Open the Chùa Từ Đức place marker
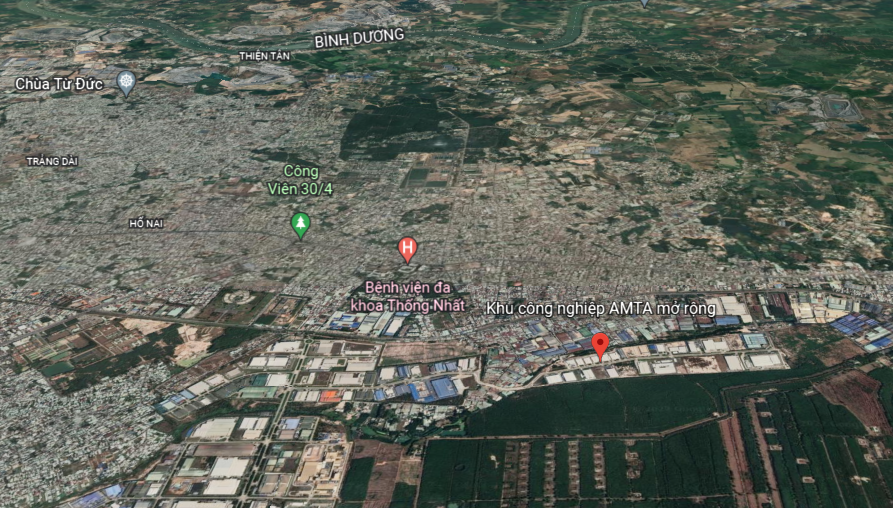The image size is (893, 508). click(x=126, y=82)
